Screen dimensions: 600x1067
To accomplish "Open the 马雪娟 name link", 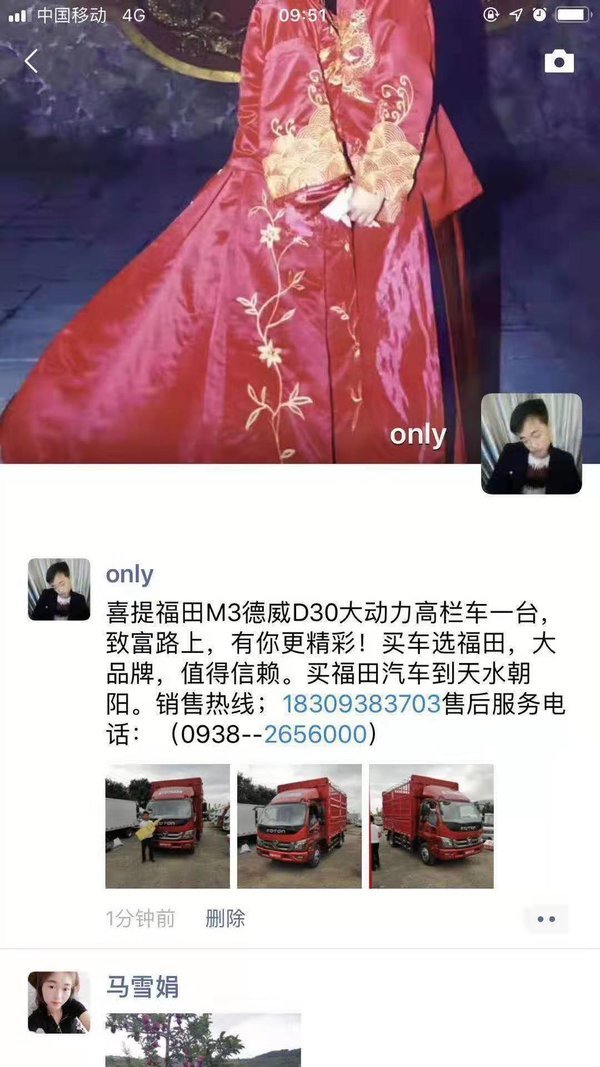I will (x=142, y=987).
